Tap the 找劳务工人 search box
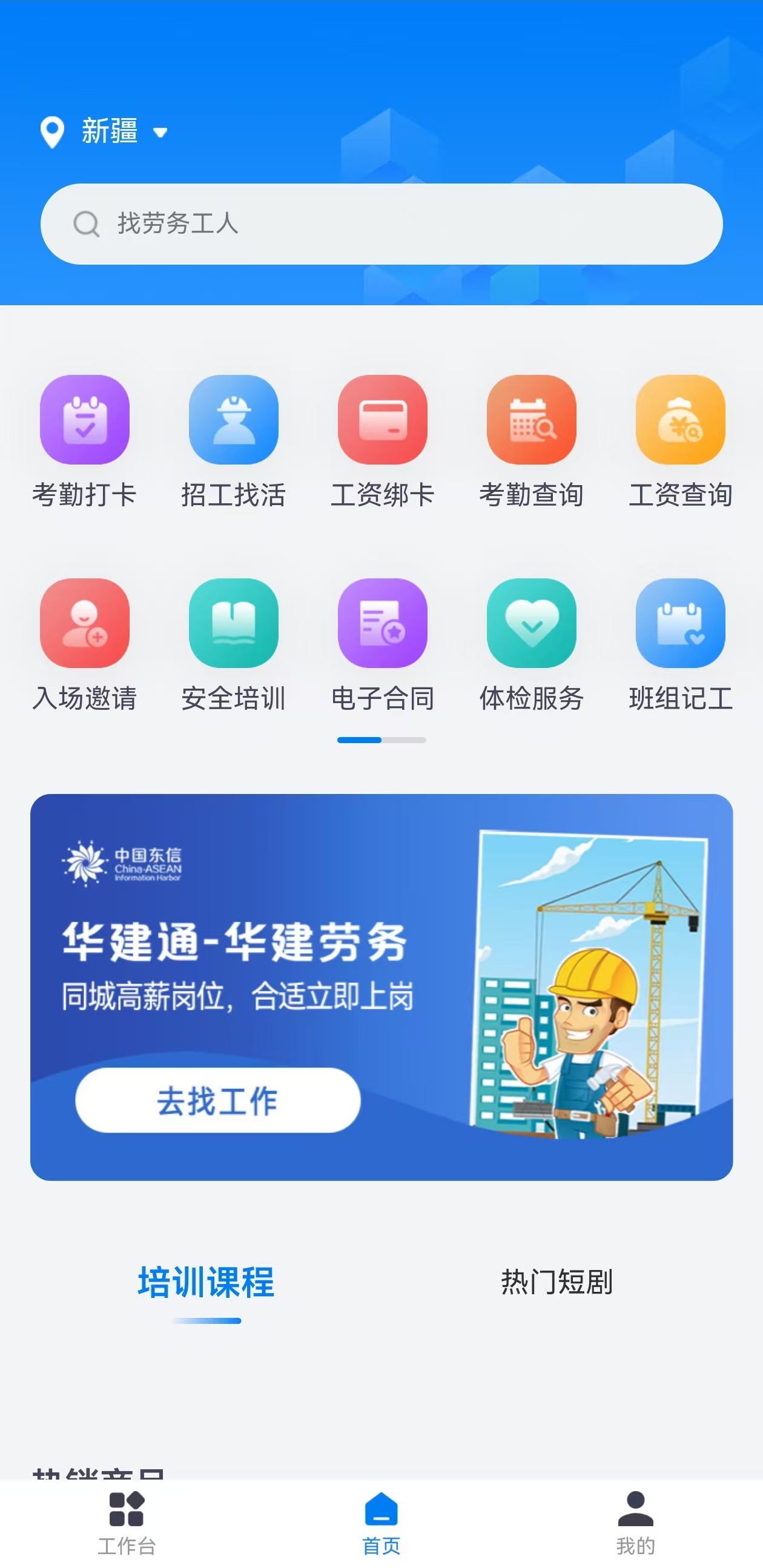 coord(381,224)
